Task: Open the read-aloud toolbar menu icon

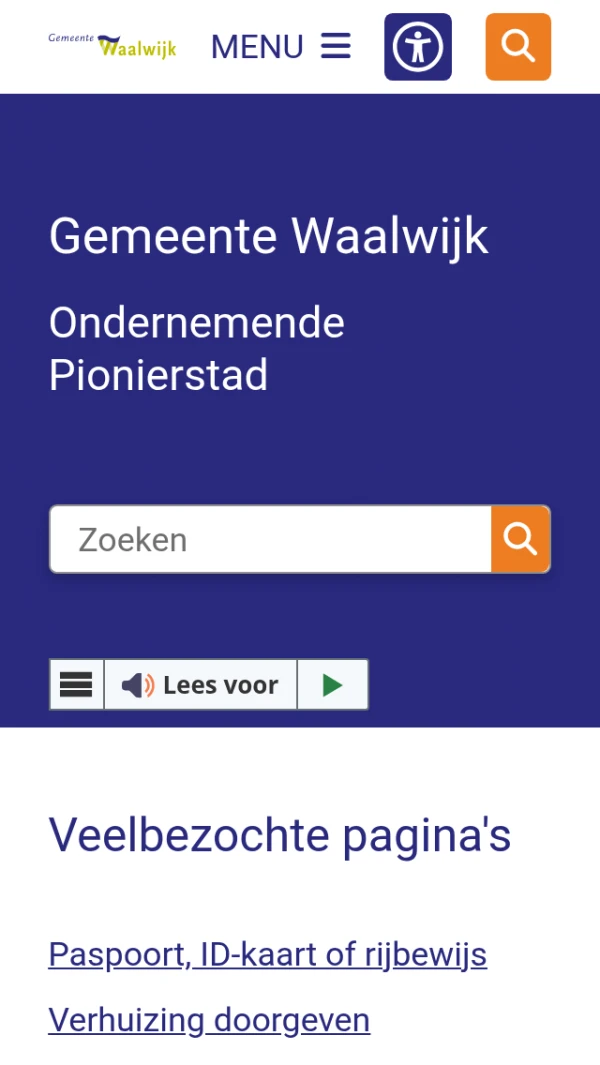Action: click(x=77, y=685)
